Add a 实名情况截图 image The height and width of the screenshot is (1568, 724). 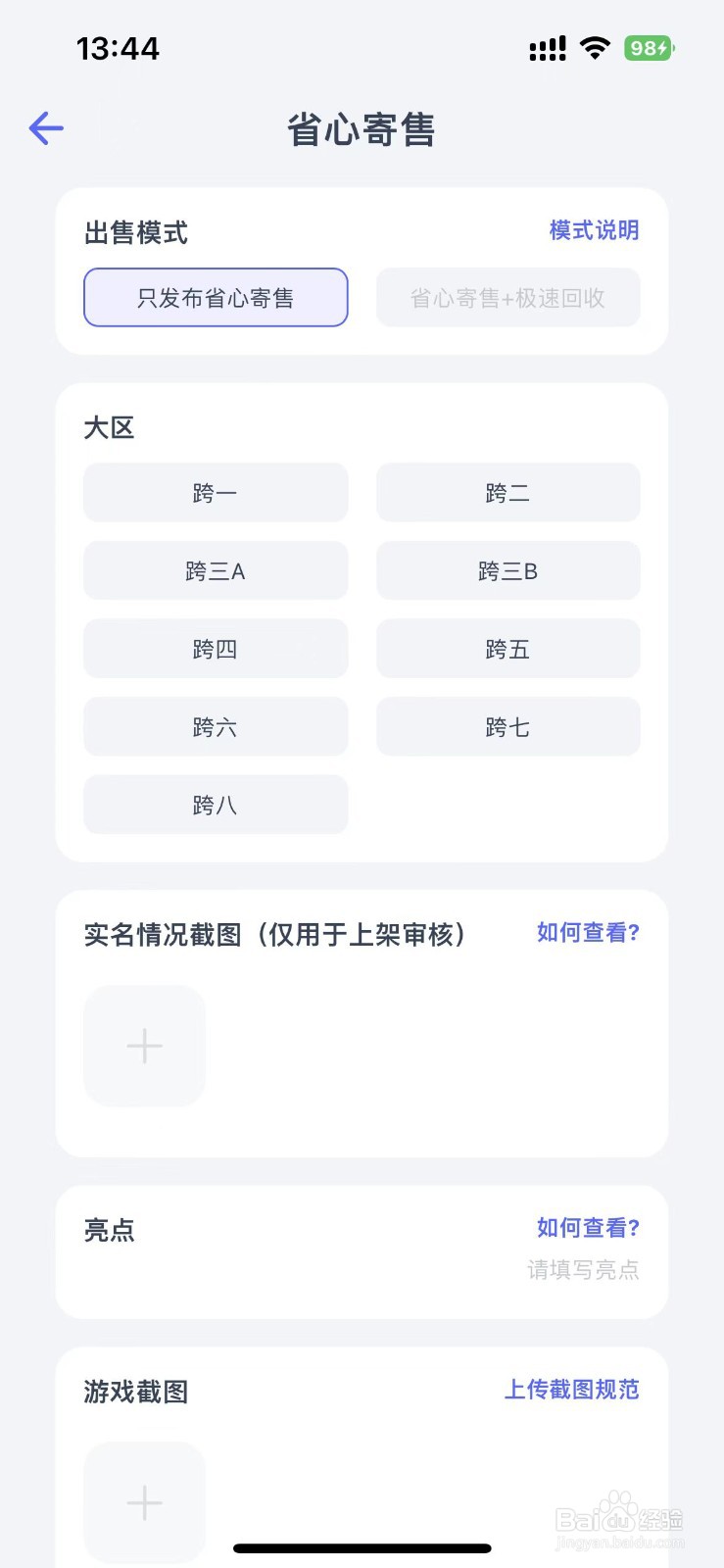click(x=144, y=1046)
